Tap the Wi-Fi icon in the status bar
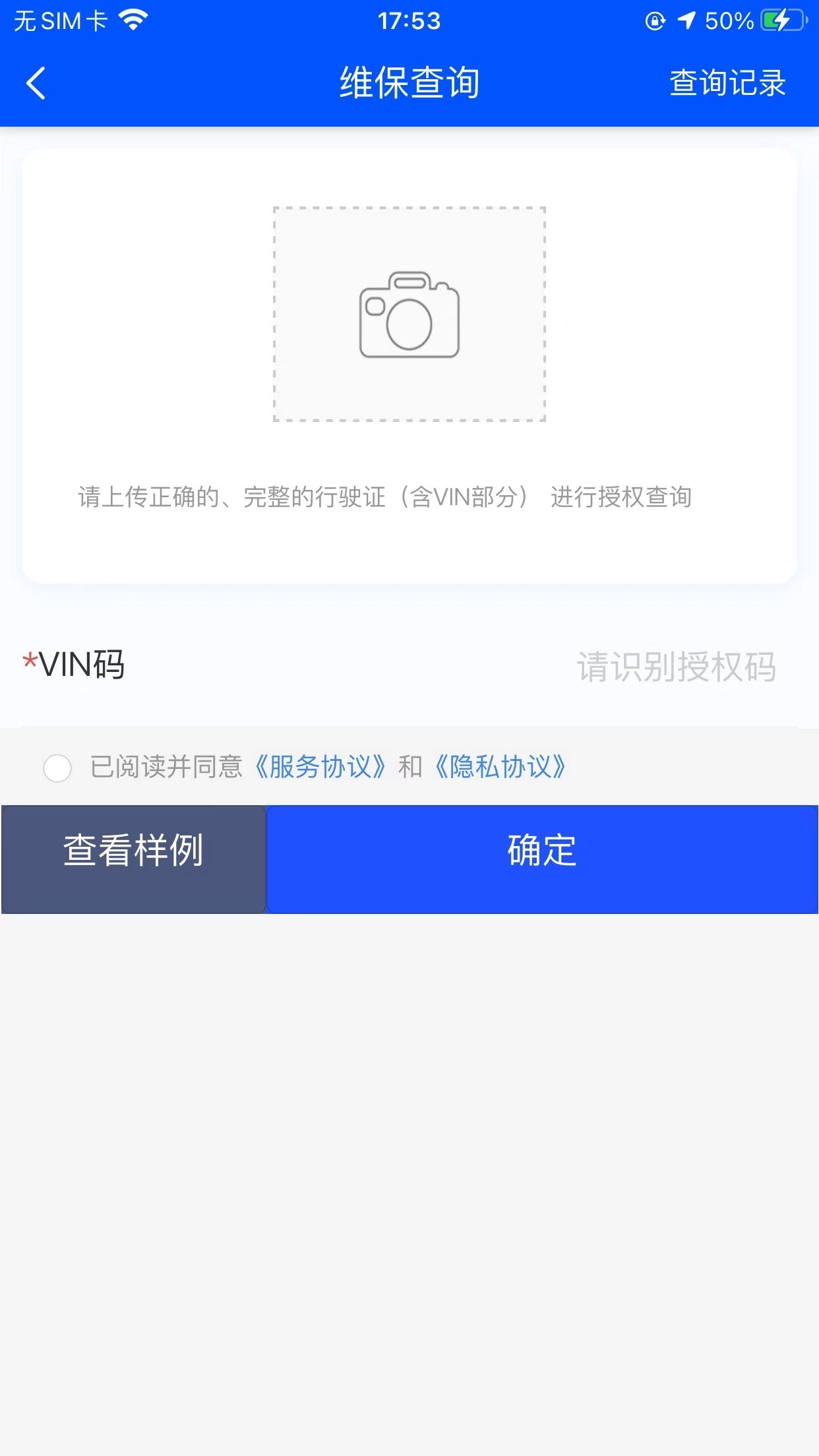This screenshot has width=819, height=1456. (x=132, y=20)
